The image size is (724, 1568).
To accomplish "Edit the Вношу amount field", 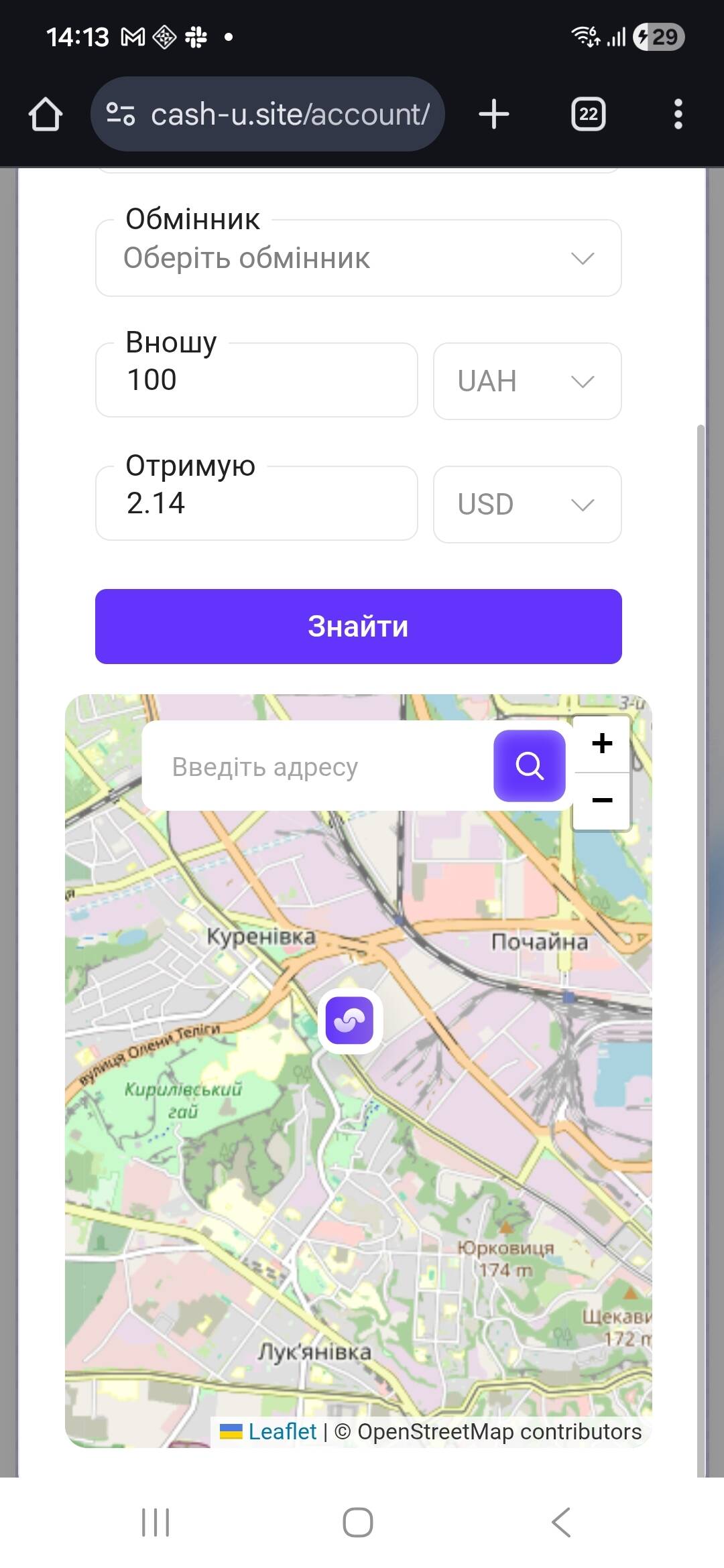I will 256,381.
